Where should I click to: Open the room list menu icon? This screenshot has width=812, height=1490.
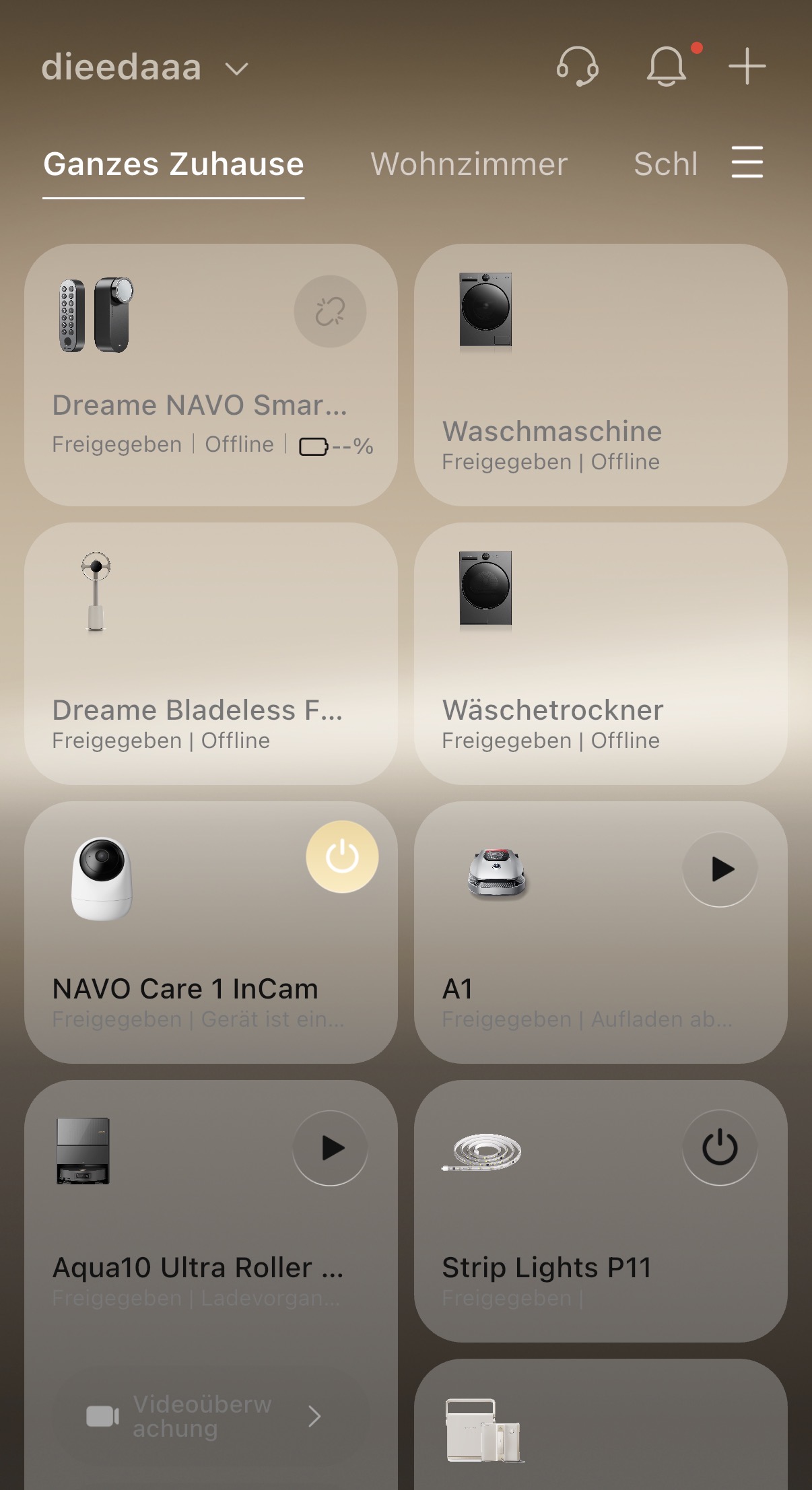(x=747, y=162)
